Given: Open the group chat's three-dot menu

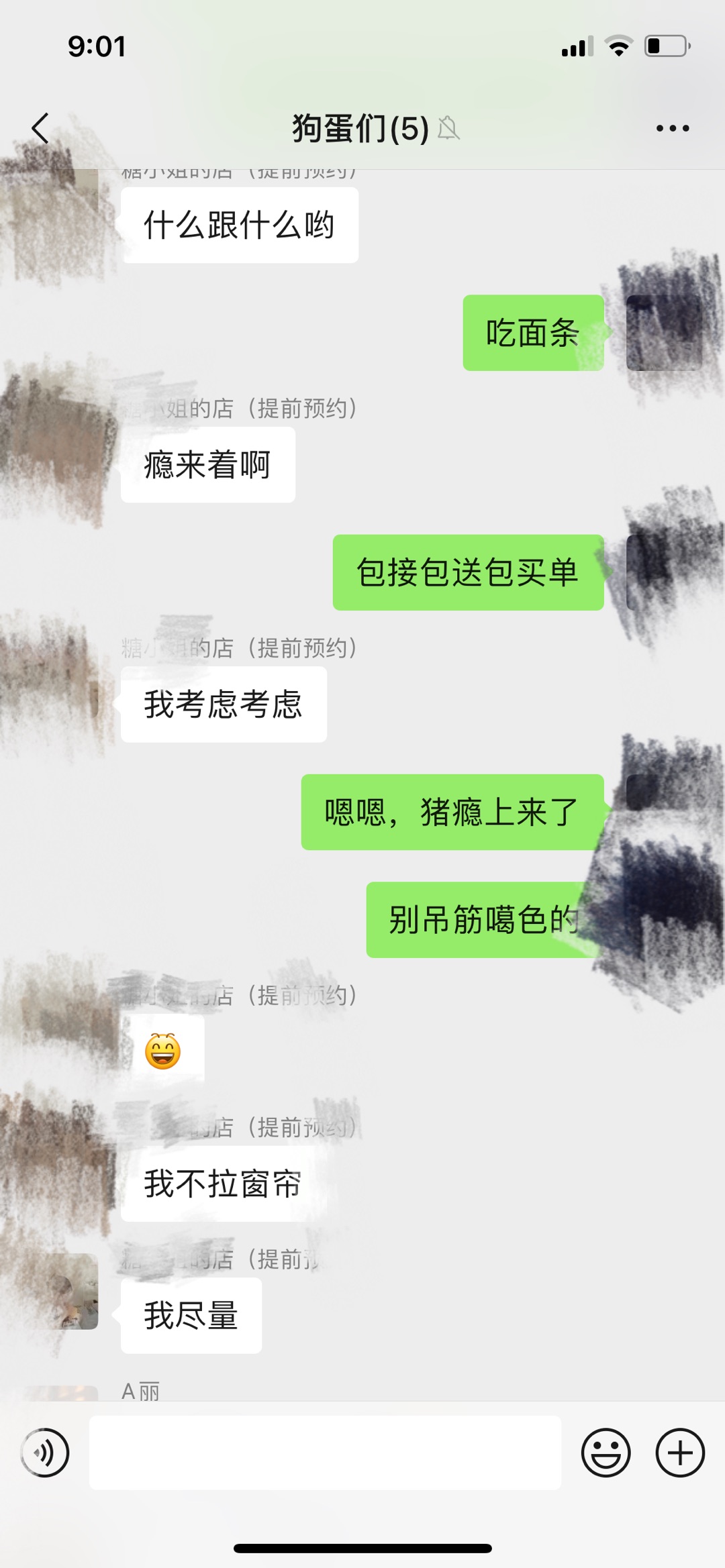Looking at the screenshot, I should click(x=672, y=128).
